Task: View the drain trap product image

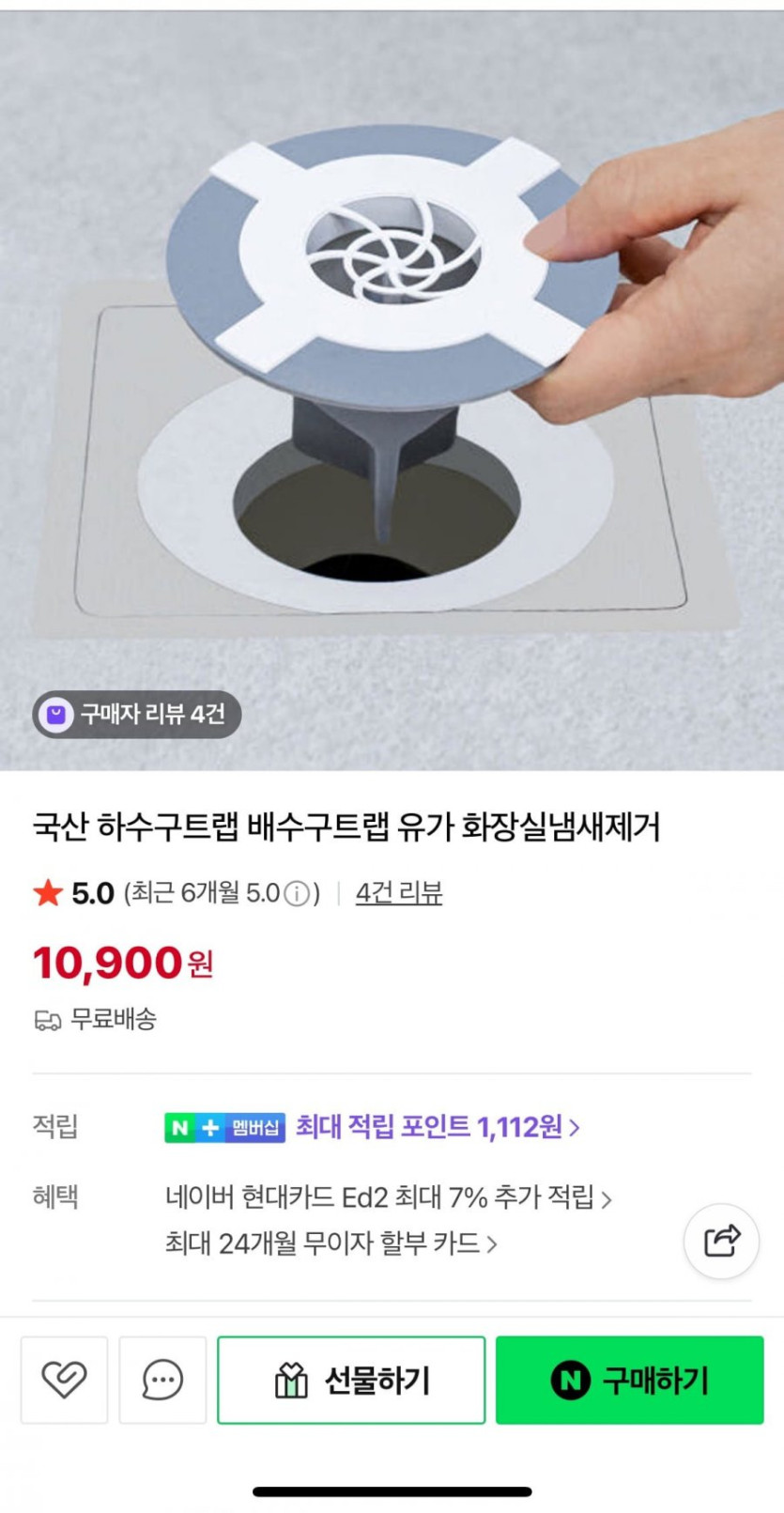Action: point(392,376)
